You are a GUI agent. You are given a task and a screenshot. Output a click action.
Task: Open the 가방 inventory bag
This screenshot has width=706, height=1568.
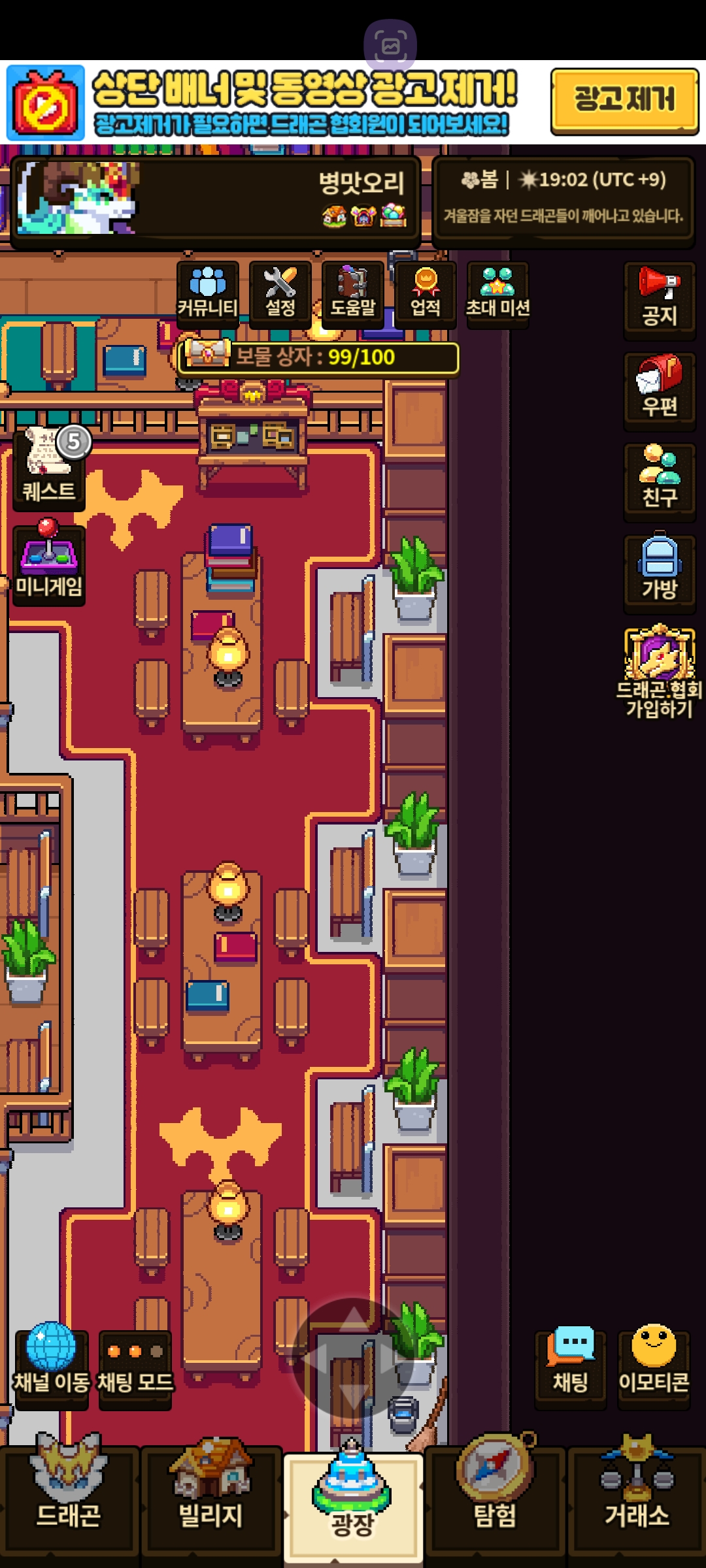coord(659,572)
